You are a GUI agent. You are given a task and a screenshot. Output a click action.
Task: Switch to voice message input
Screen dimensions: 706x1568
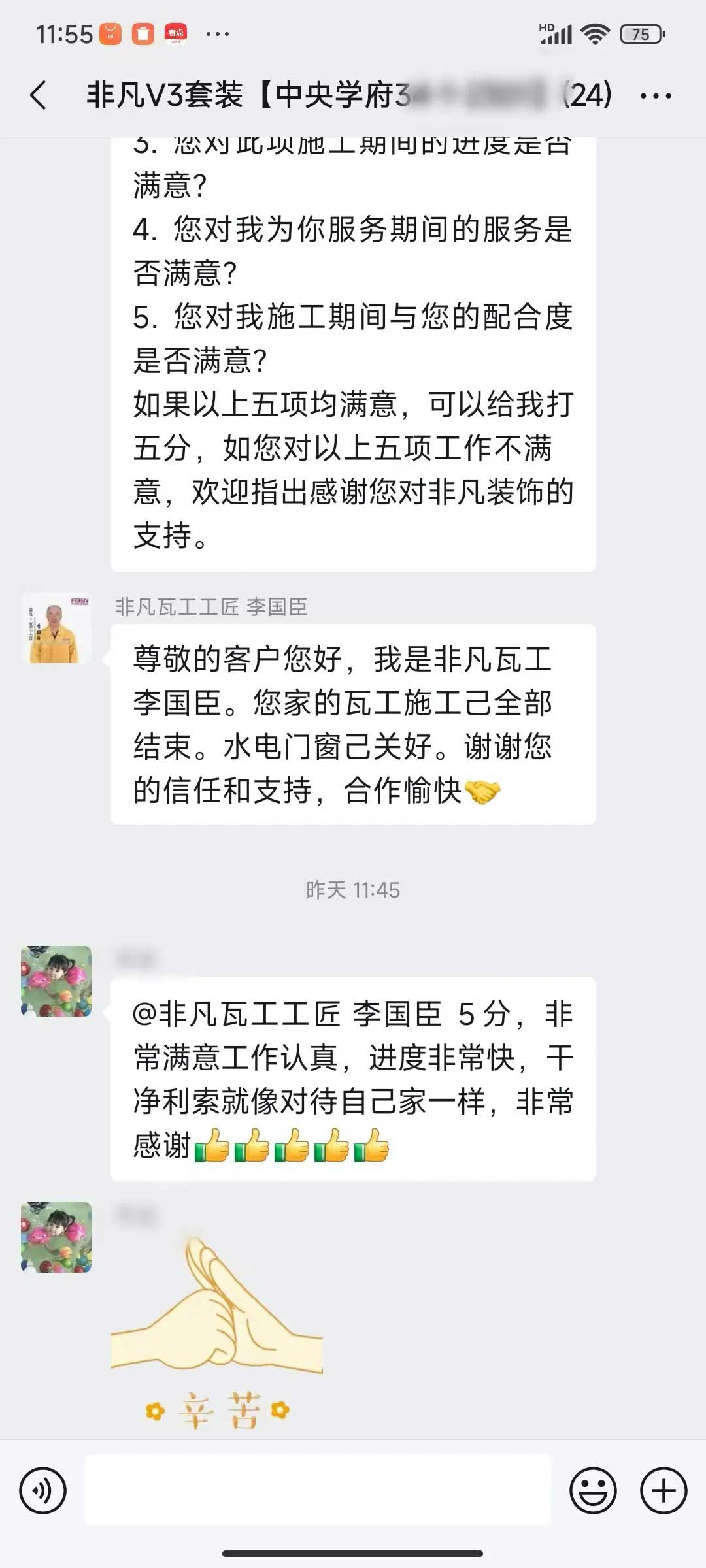43,1490
